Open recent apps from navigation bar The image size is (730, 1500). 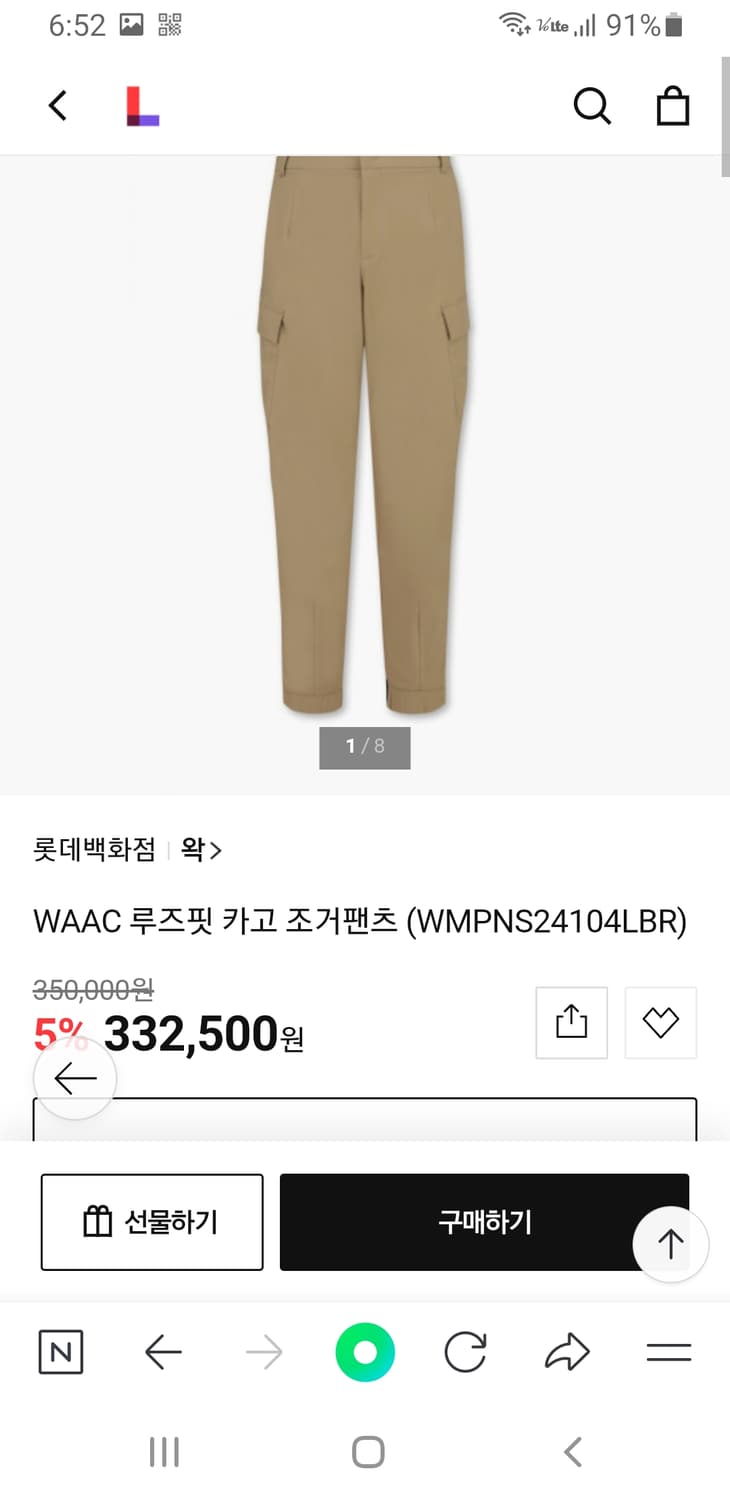click(x=163, y=1452)
